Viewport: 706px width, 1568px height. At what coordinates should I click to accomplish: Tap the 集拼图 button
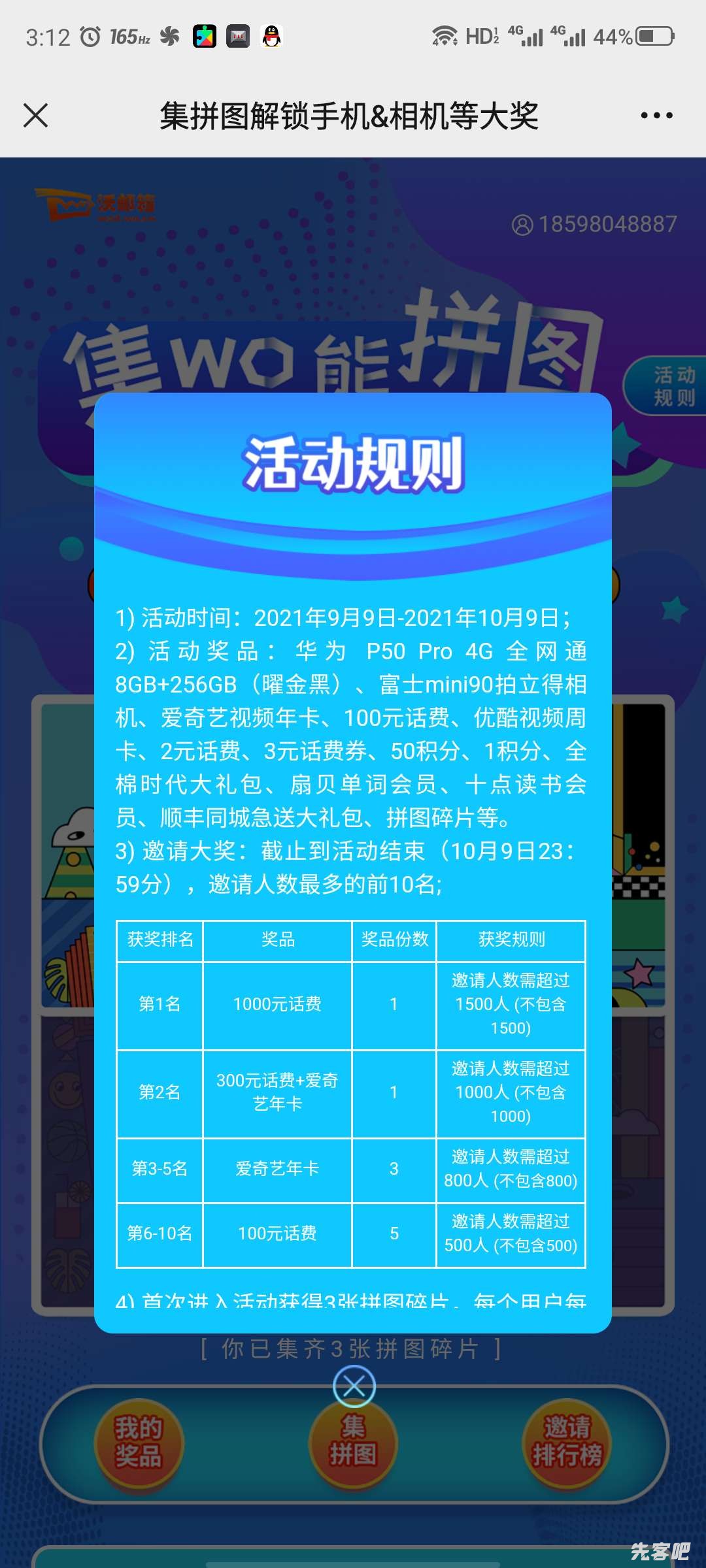click(353, 1444)
